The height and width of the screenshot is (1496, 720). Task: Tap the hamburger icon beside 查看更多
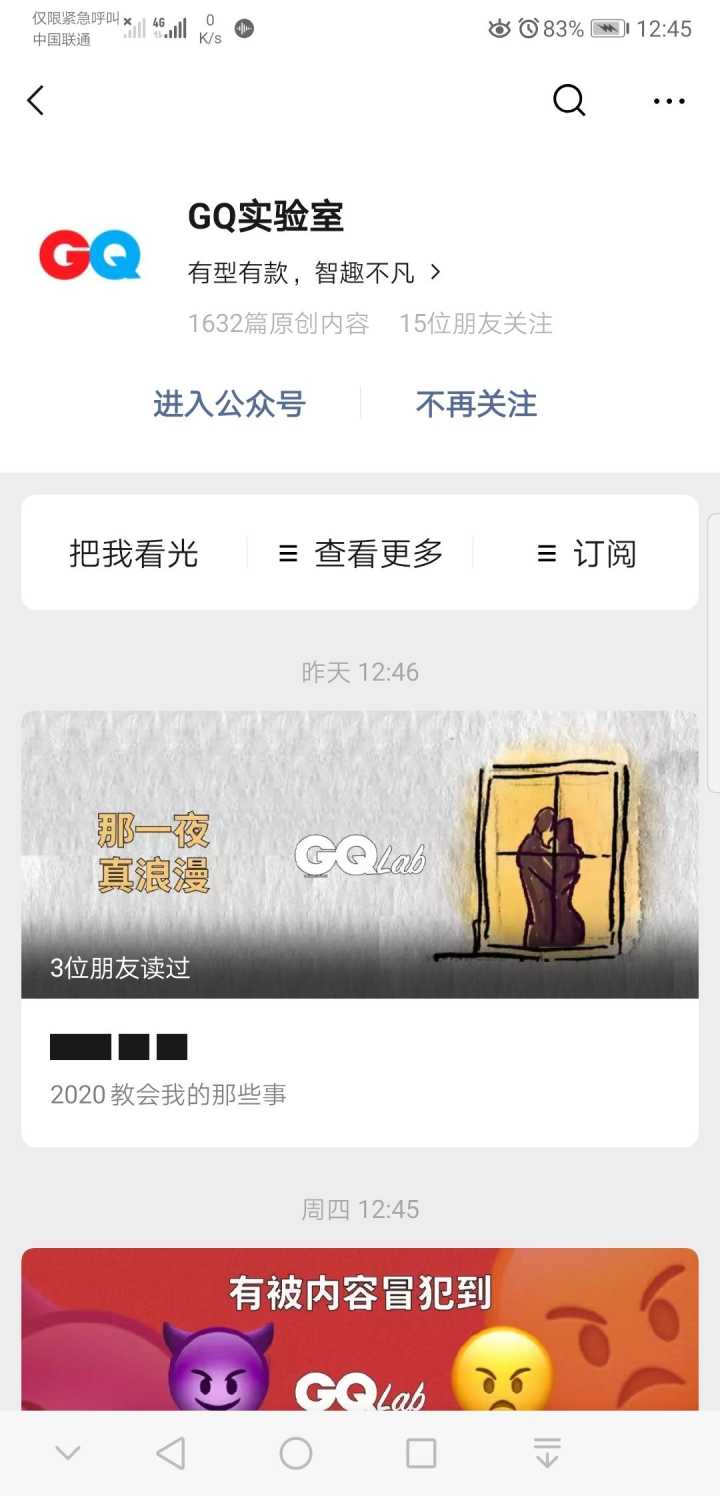point(289,553)
